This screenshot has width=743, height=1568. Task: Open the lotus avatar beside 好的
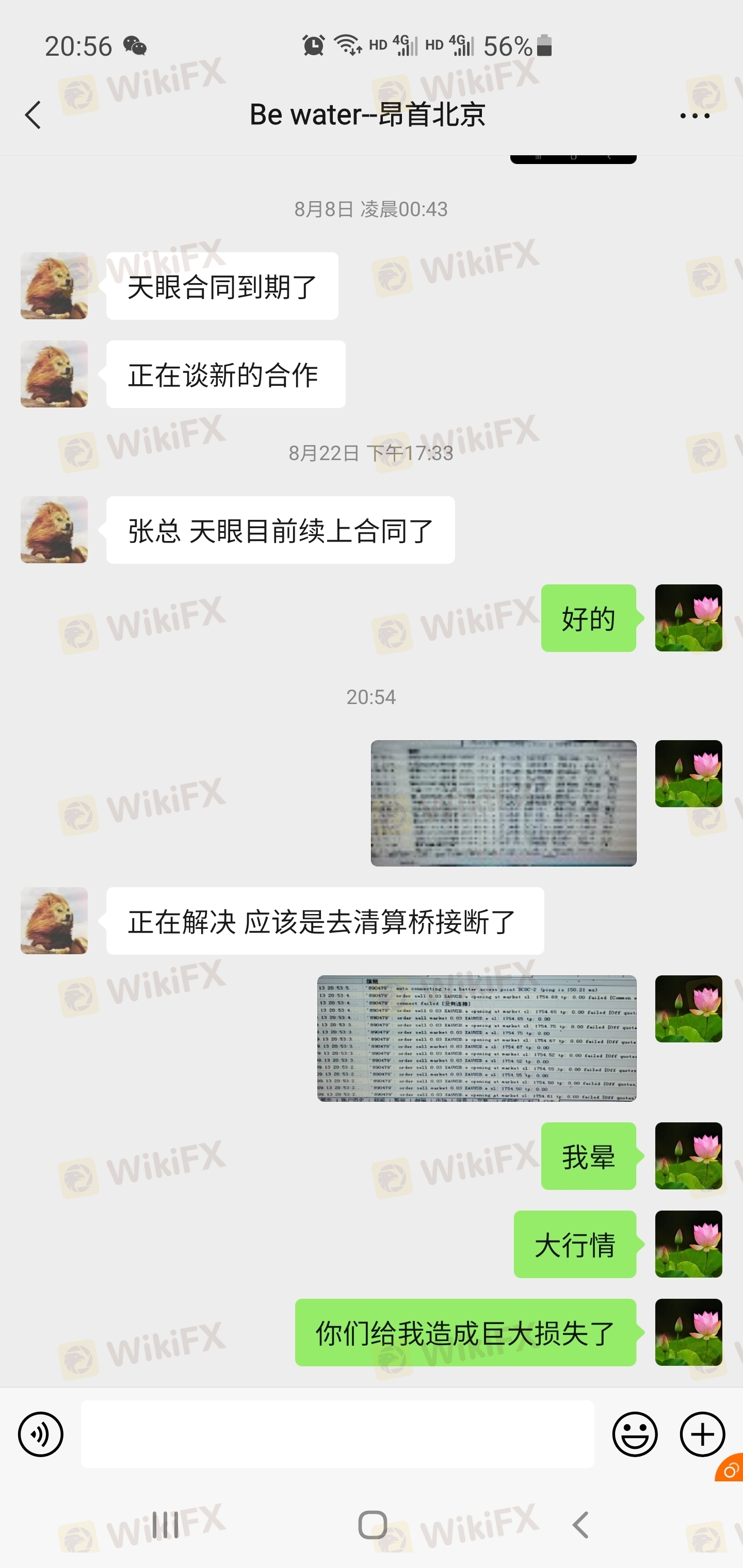point(688,618)
